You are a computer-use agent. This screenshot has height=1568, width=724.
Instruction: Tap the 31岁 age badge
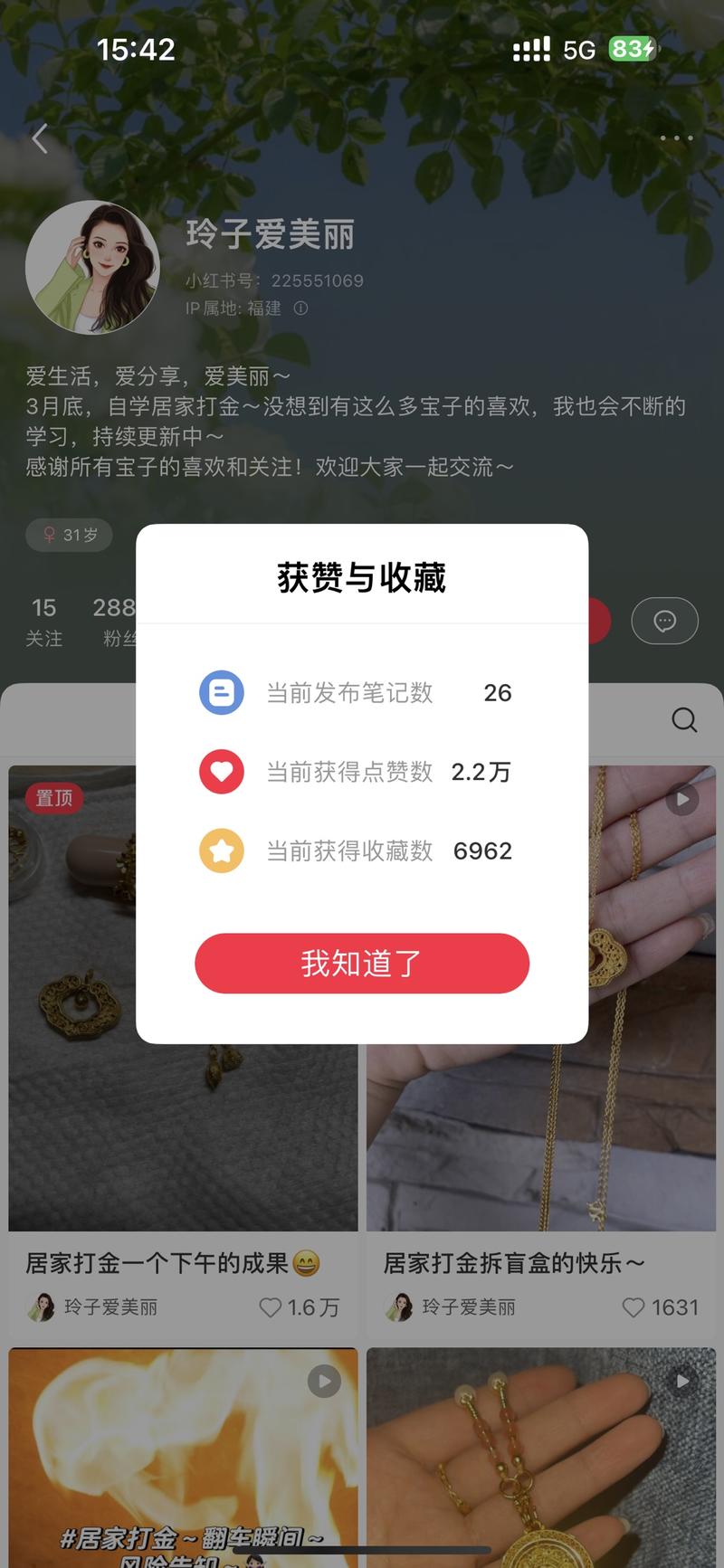(x=68, y=534)
